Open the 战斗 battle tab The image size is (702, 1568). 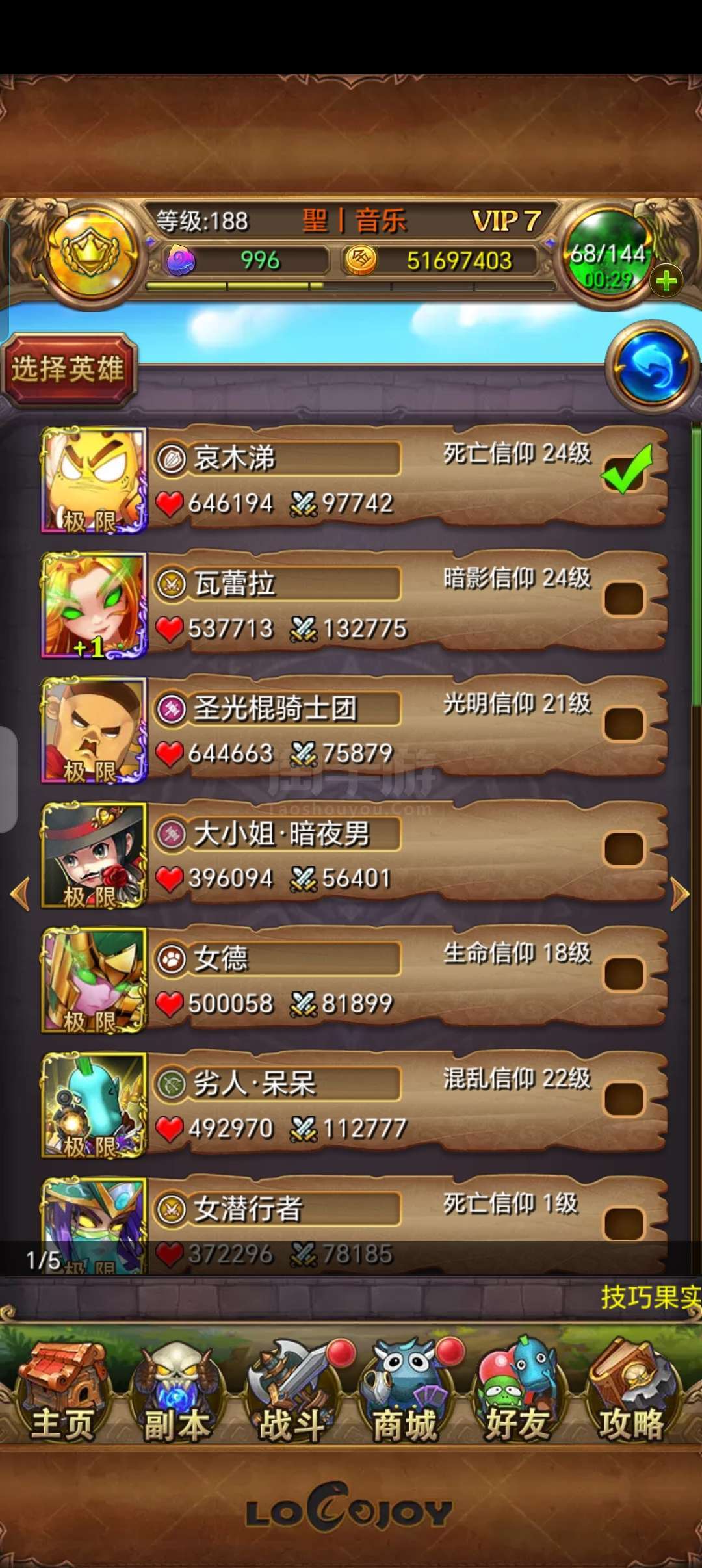[292, 1392]
